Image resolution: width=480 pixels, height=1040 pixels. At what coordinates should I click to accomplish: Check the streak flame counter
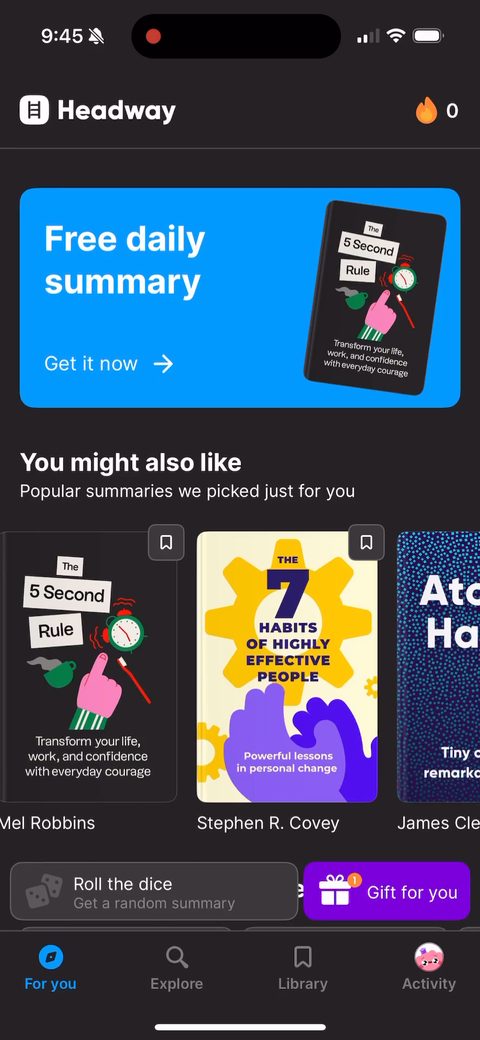437,111
